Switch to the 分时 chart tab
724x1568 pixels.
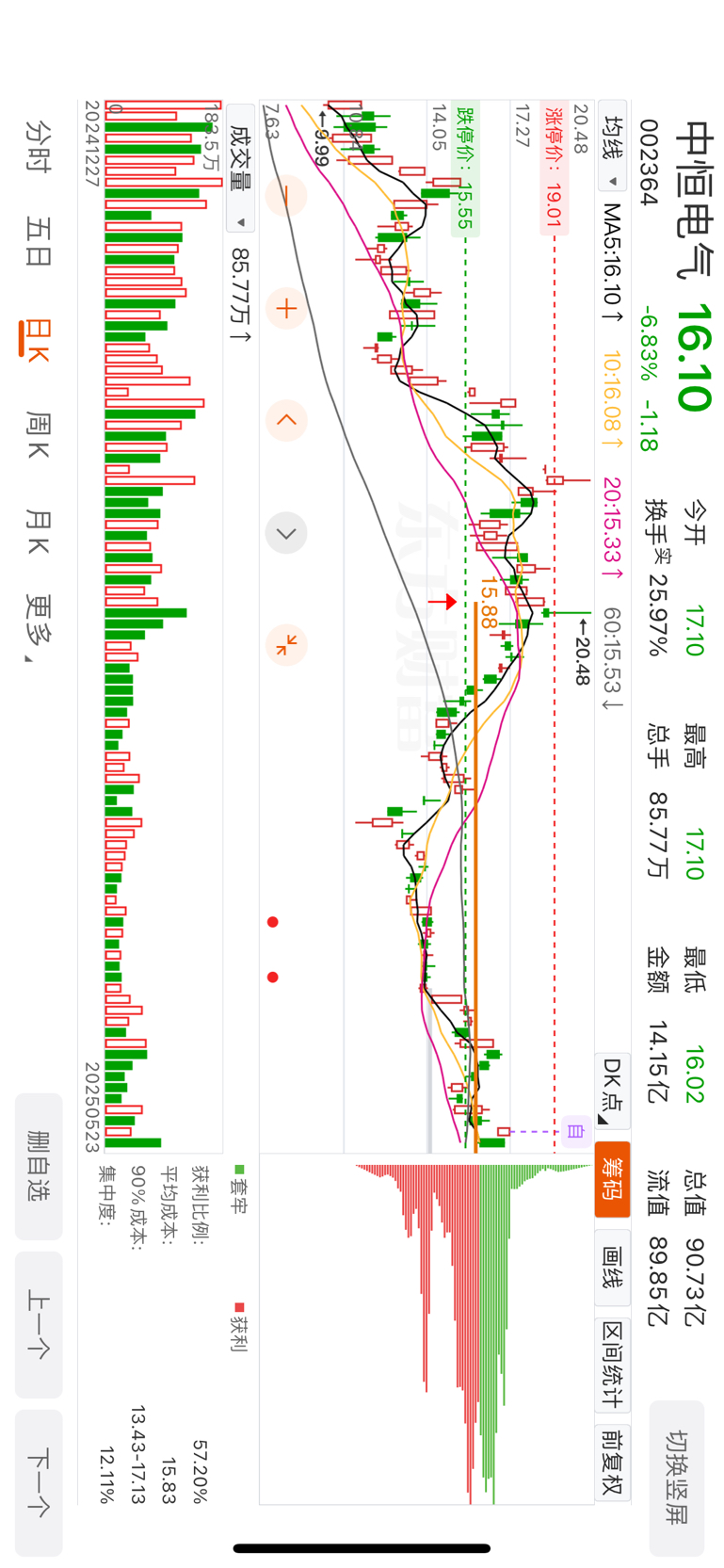click(x=39, y=146)
